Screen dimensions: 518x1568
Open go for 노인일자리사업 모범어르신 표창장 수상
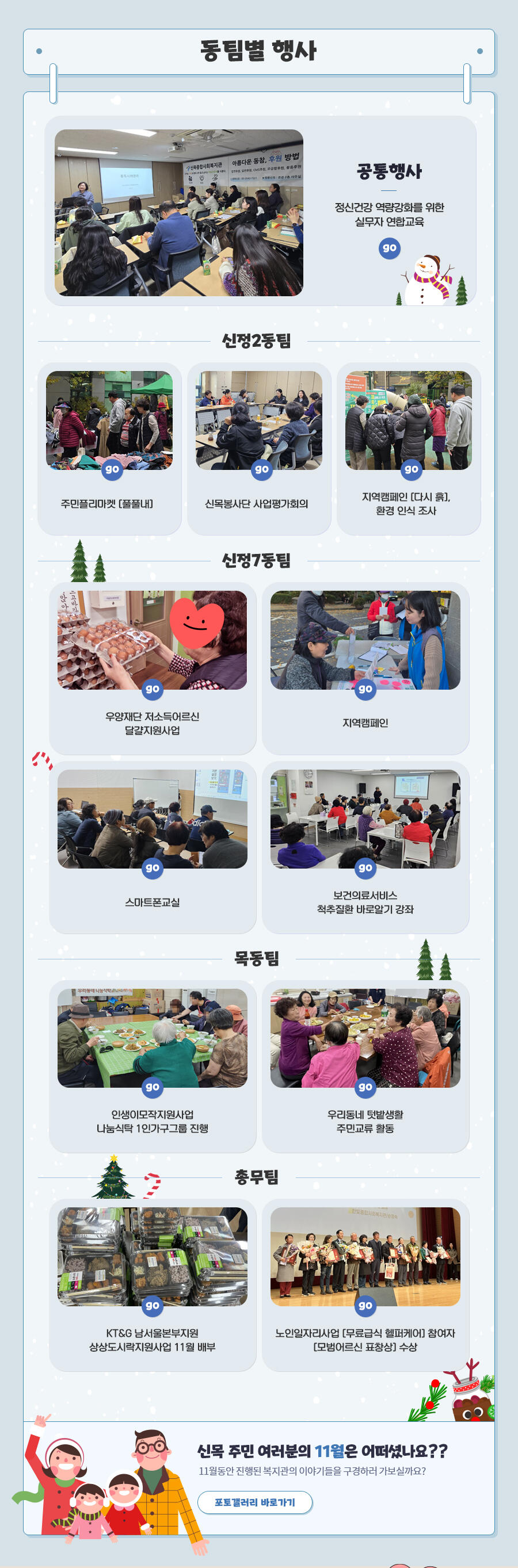[365, 1305]
